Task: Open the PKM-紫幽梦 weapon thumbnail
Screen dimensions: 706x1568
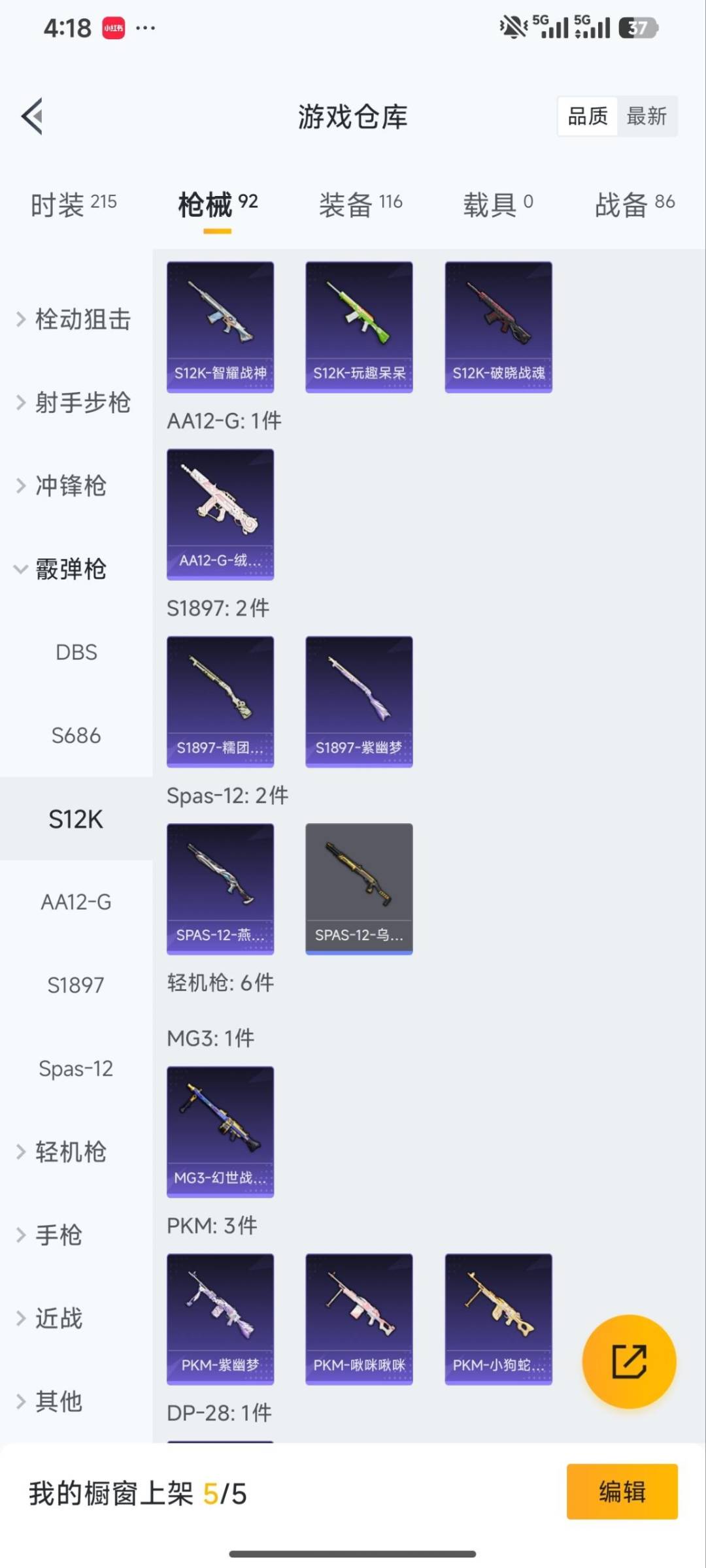Action: point(220,1318)
